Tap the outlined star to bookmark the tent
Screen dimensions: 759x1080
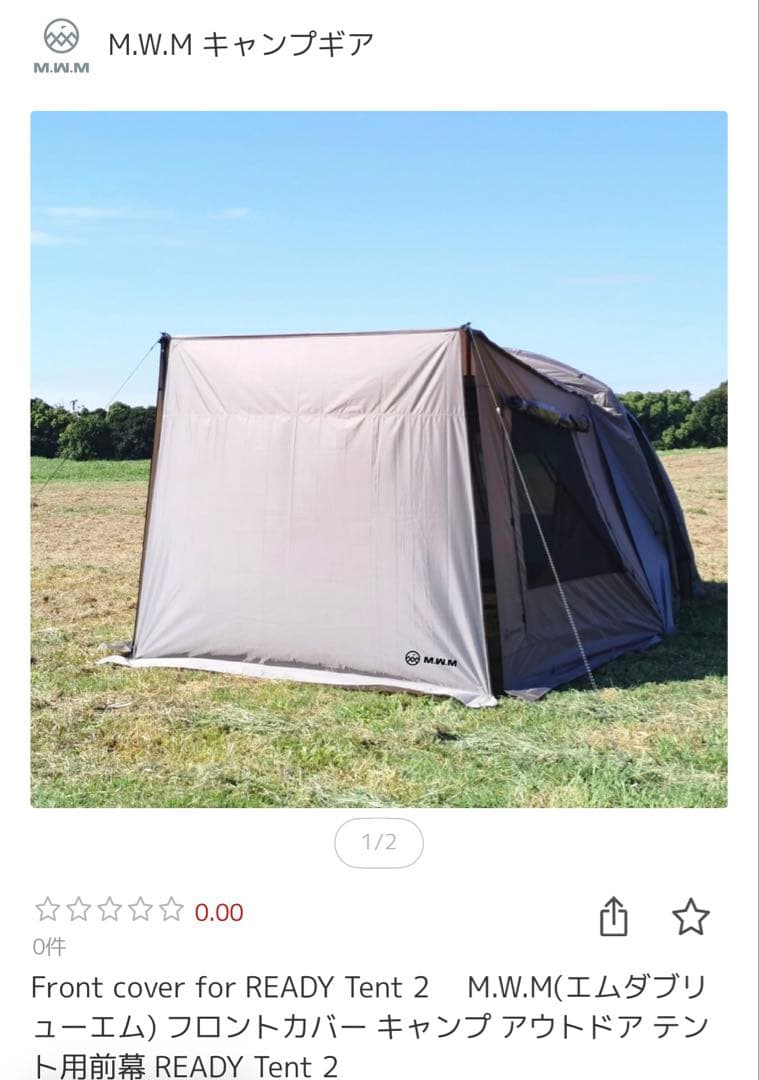[691, 917]
